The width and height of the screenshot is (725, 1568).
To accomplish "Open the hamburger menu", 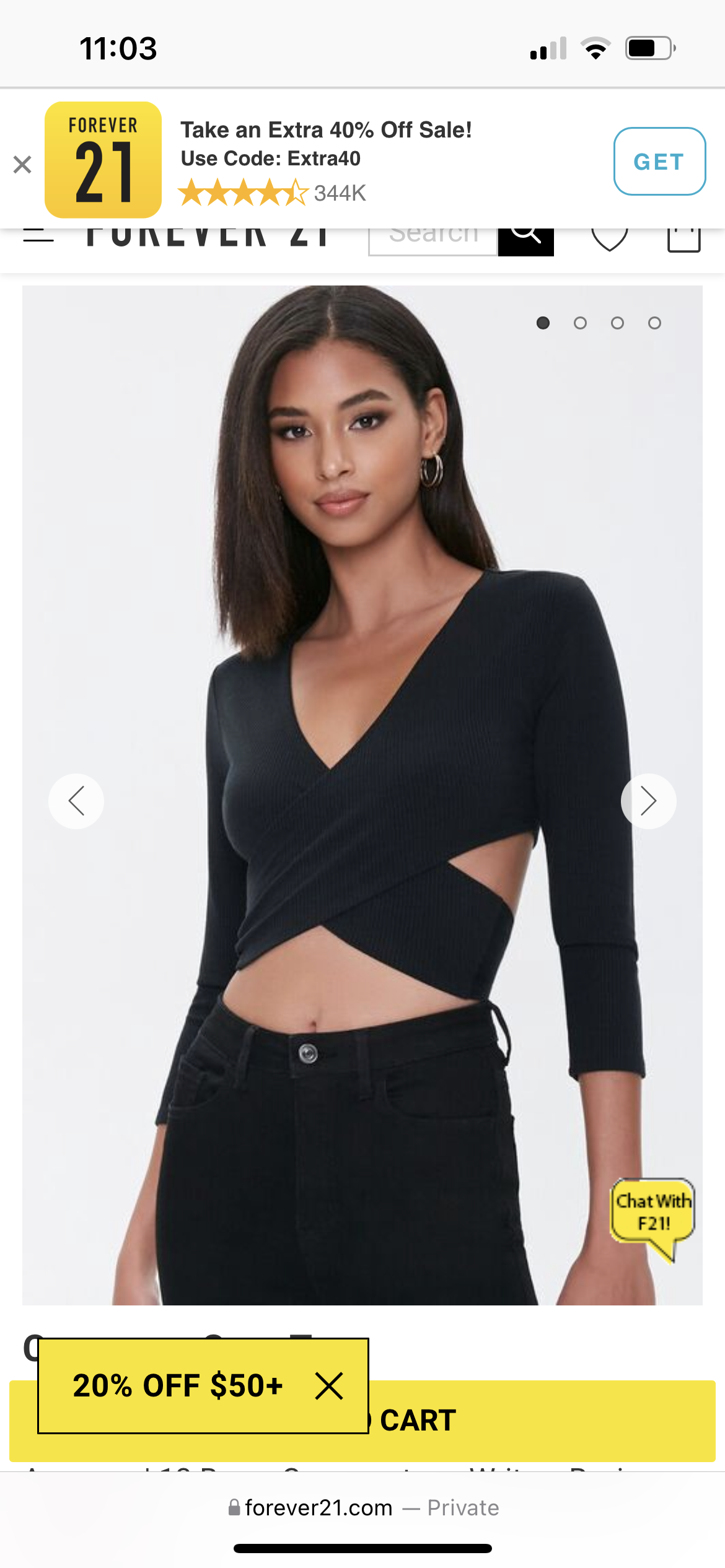I will coord(38,238).
